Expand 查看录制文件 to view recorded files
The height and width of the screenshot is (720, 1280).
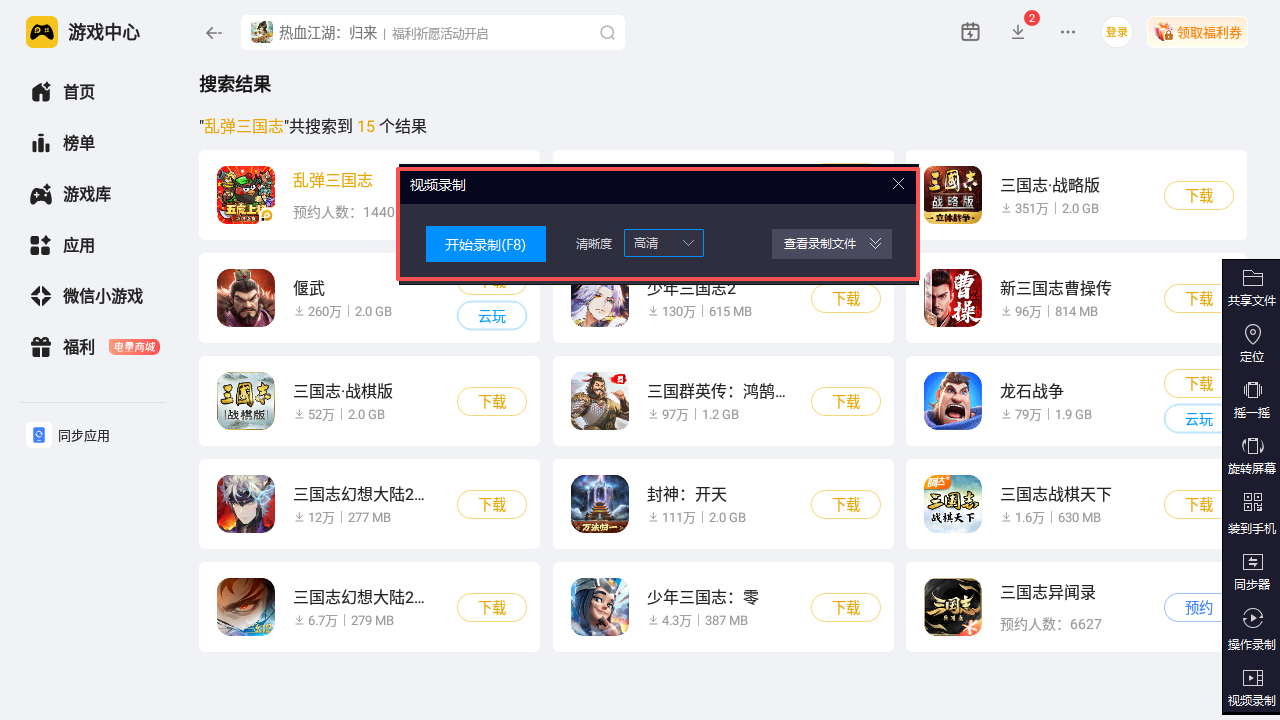832,244
